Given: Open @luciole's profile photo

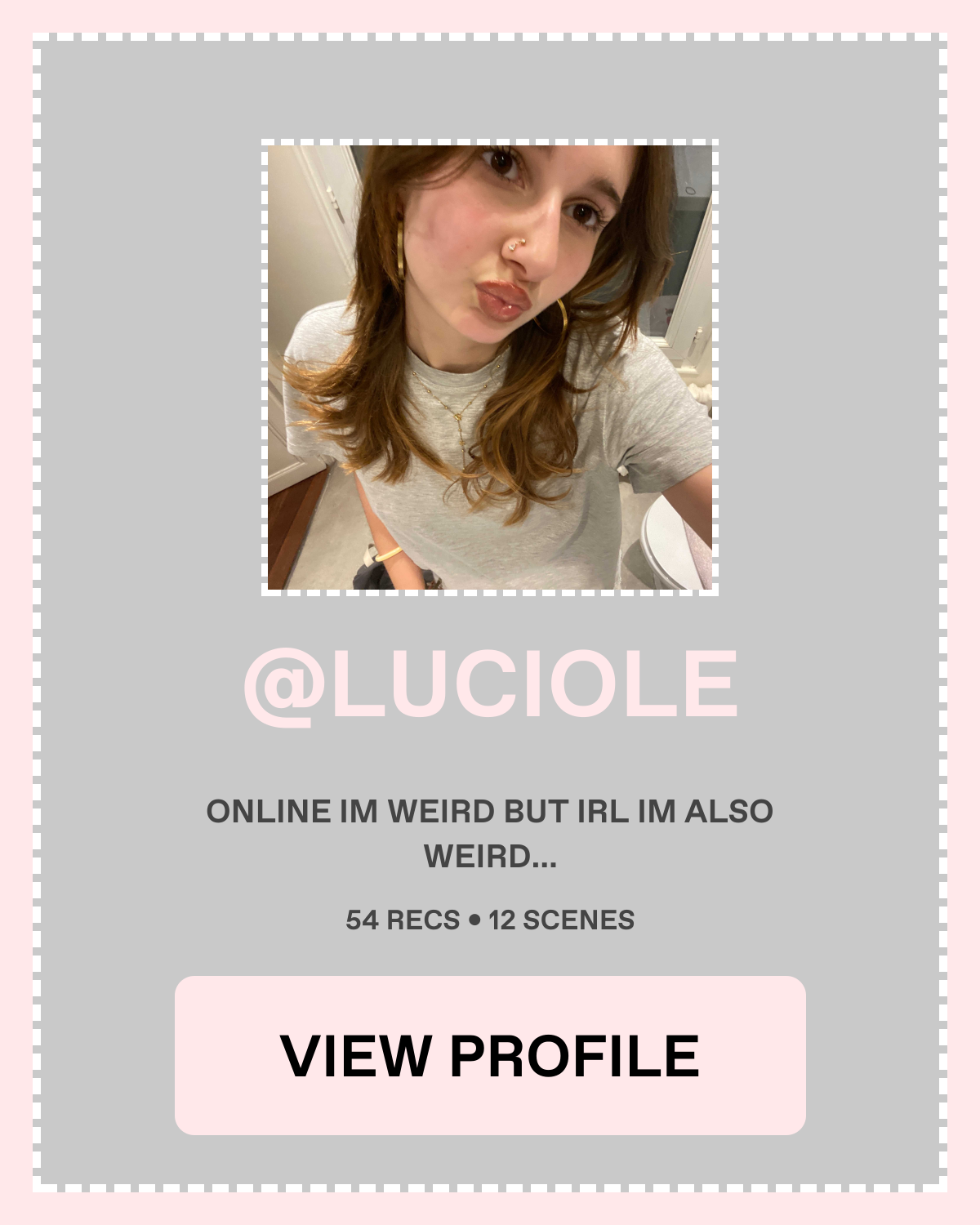Looking at the screenshot, I should click(490, 367).
